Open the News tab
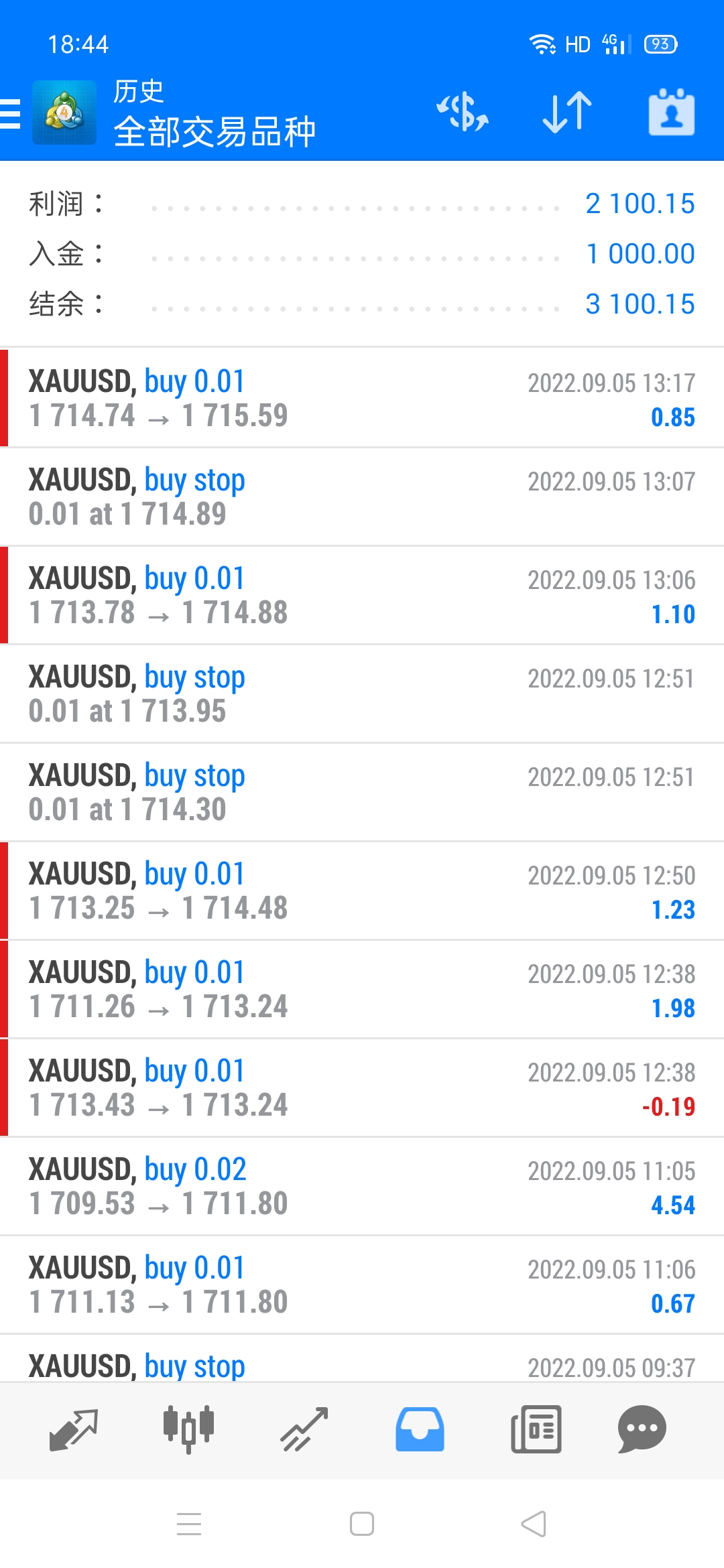Image resolution: width=724 pixels, height=1568 pixels. click(536, 1429)
